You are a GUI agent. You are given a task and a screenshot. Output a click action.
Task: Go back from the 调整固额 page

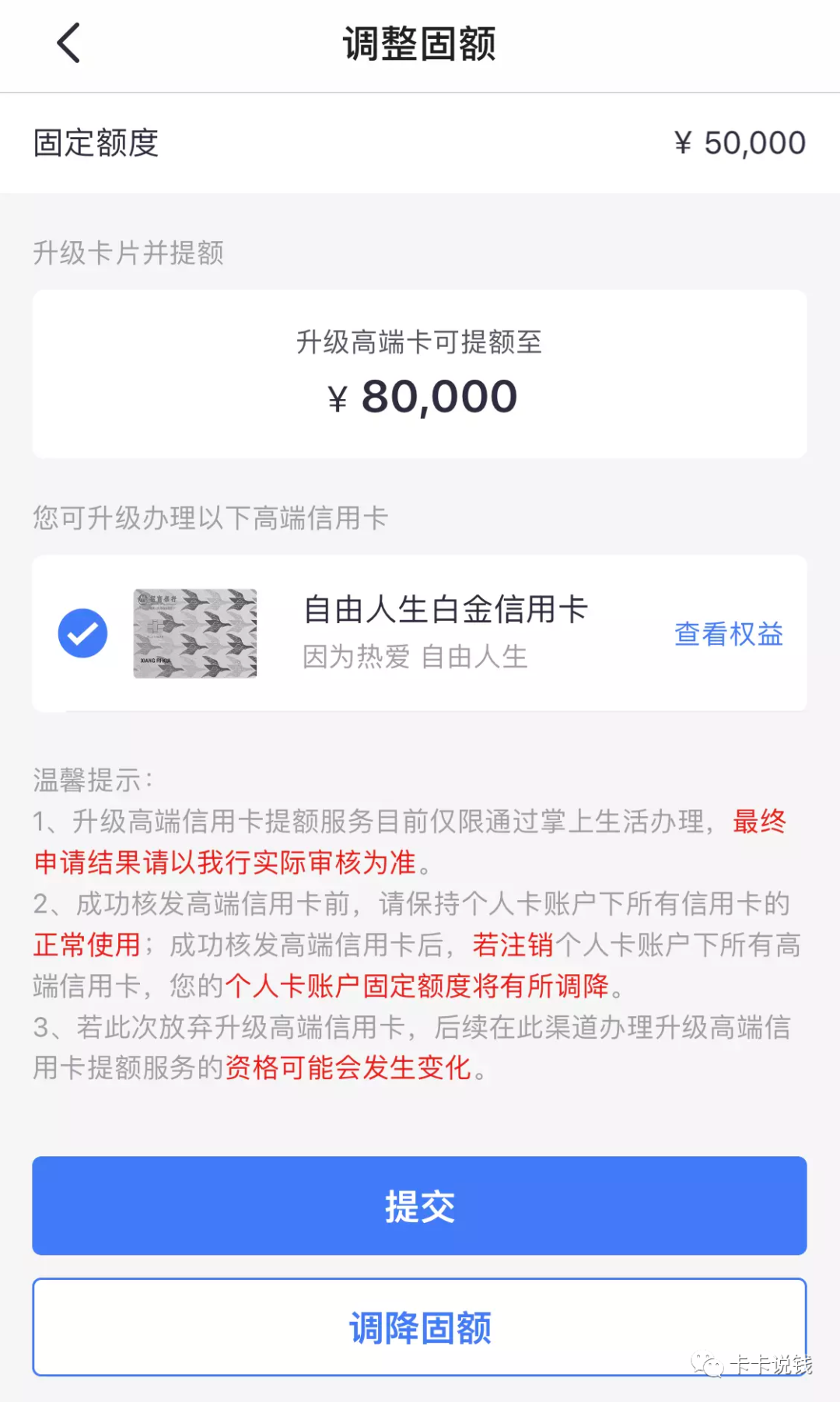[x=68, y=43]
